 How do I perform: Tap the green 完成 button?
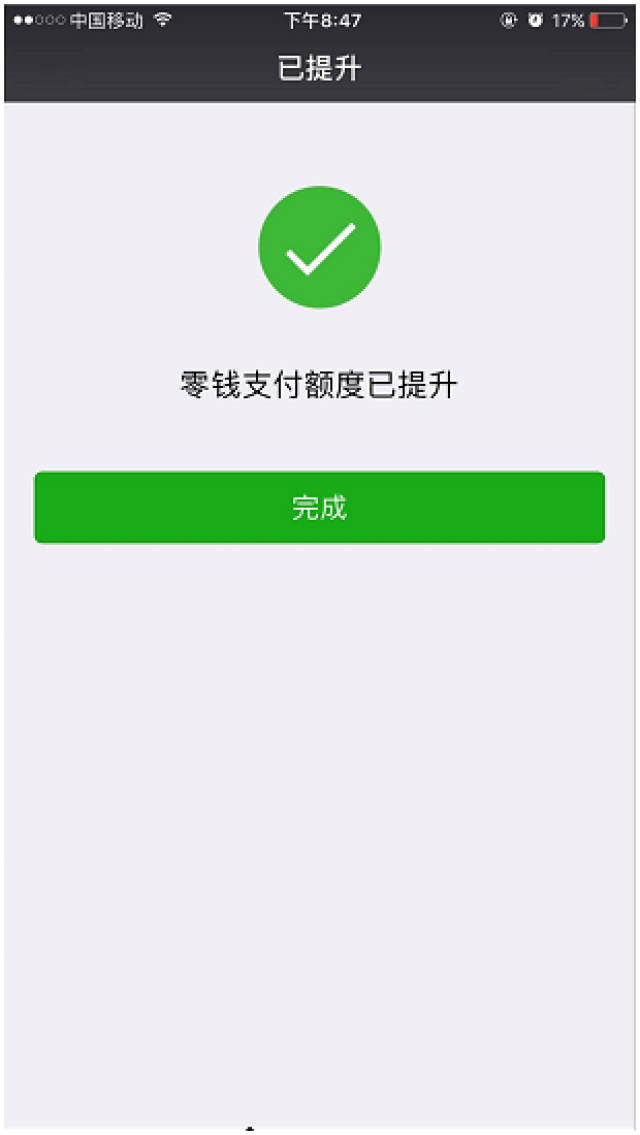319,507
